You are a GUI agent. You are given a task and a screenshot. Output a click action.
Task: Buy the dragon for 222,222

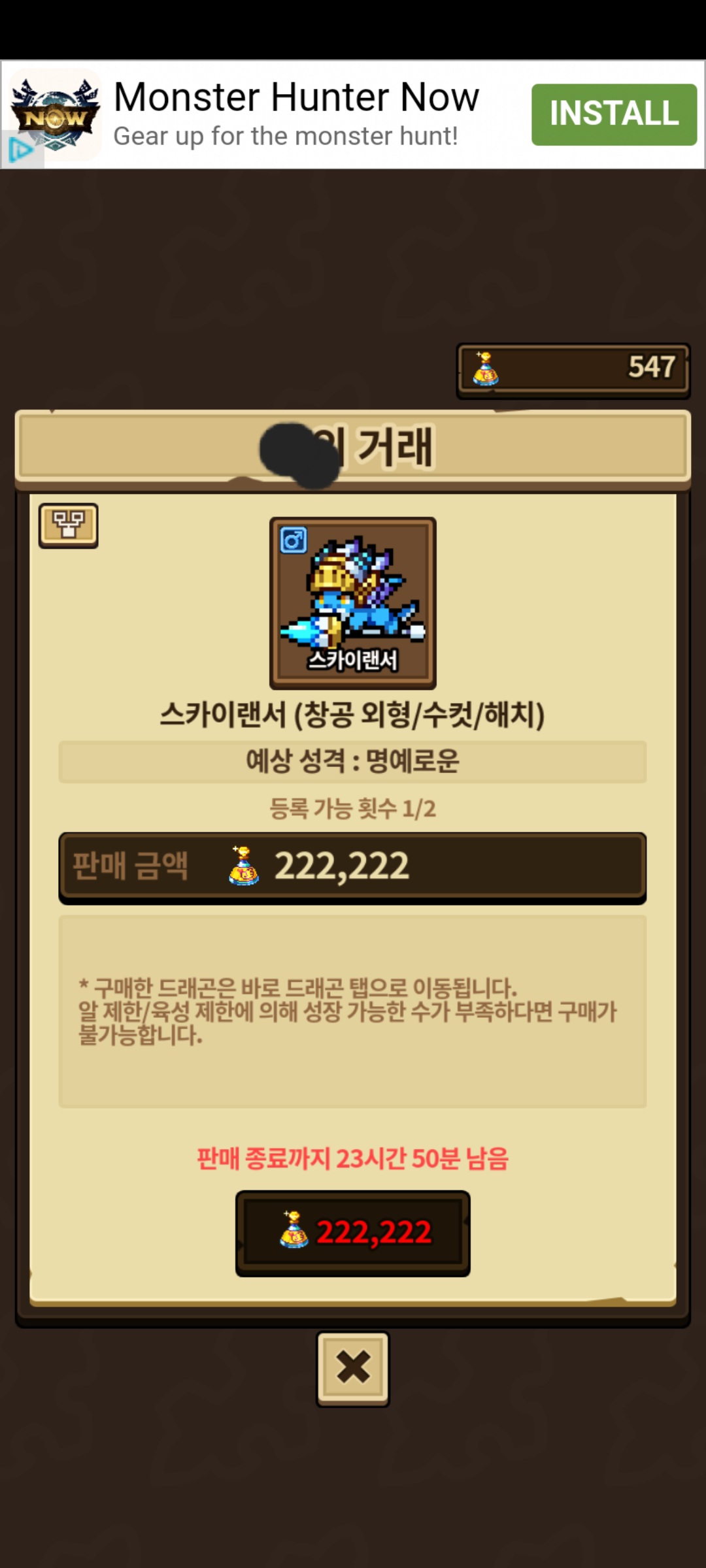(353, 1233)
